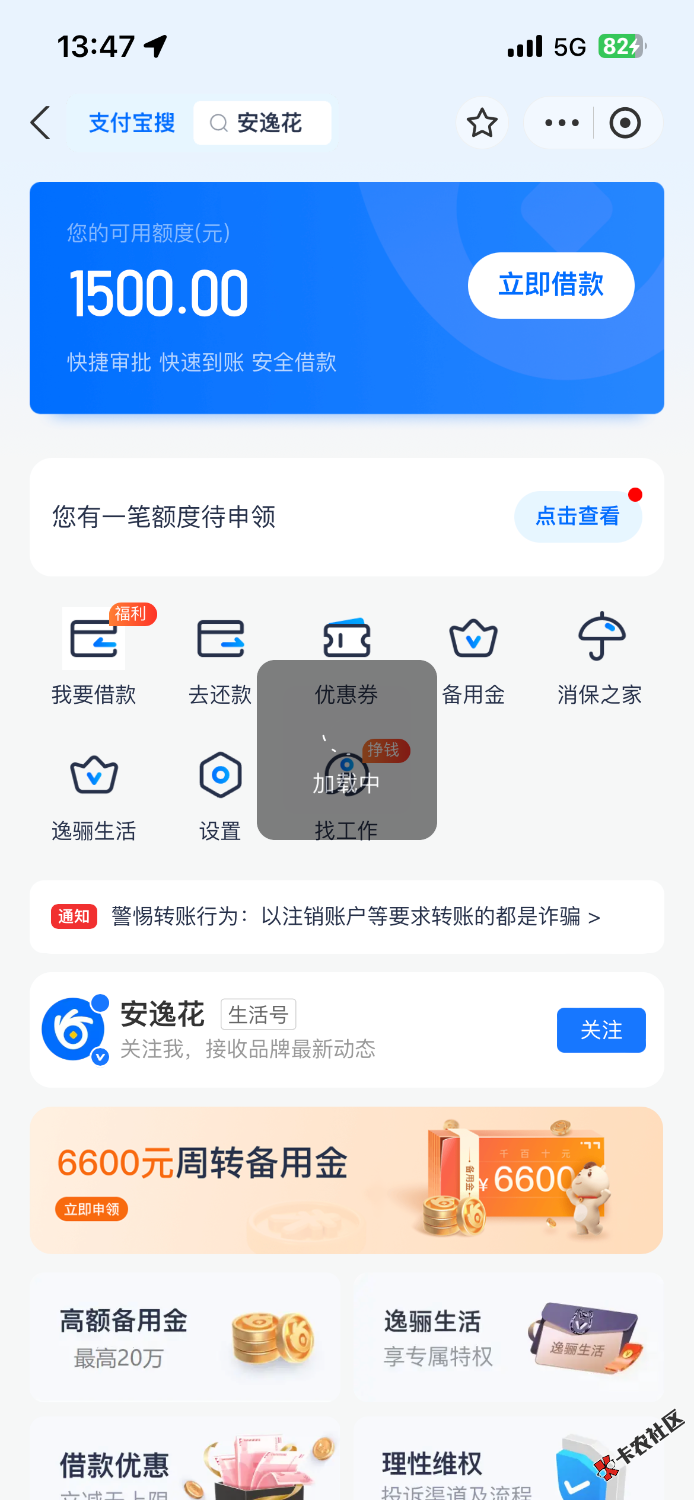The height and width of the screenshot is (1500, 694).
Task: Open the 我要借款 shortcut
Action: coord(94,655)
